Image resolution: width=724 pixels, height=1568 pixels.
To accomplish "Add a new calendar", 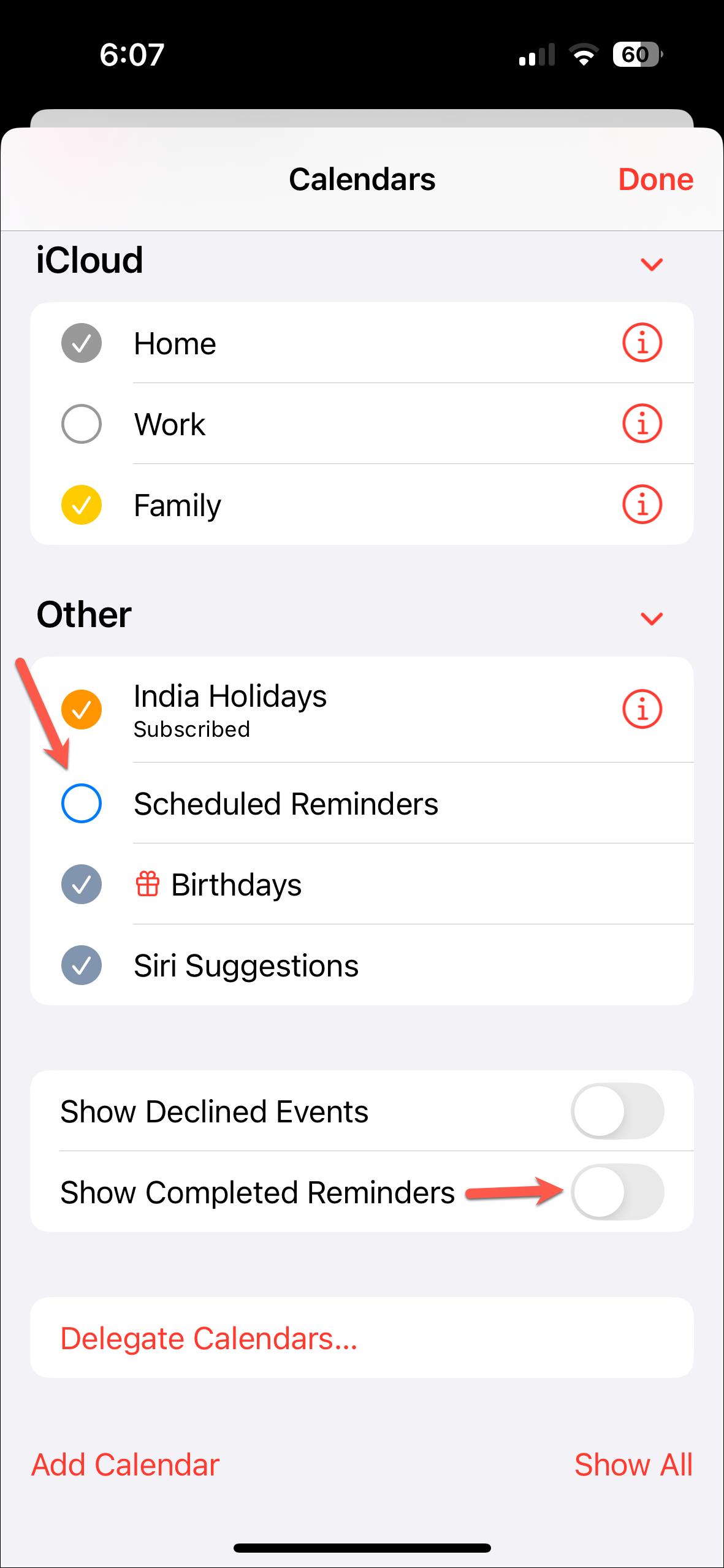I will (x=126, y=1465).
